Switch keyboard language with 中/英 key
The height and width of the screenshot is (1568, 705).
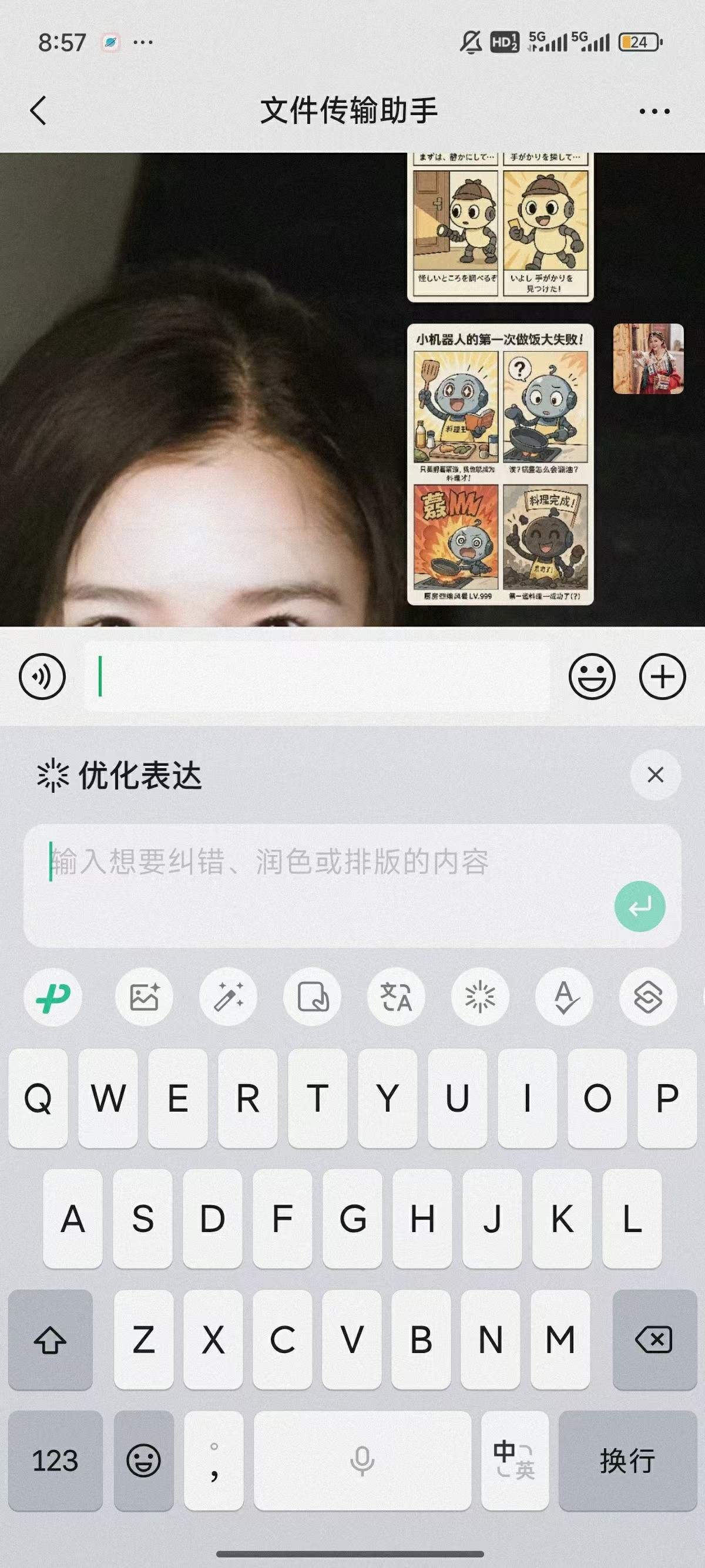[x=515, y=1461]
